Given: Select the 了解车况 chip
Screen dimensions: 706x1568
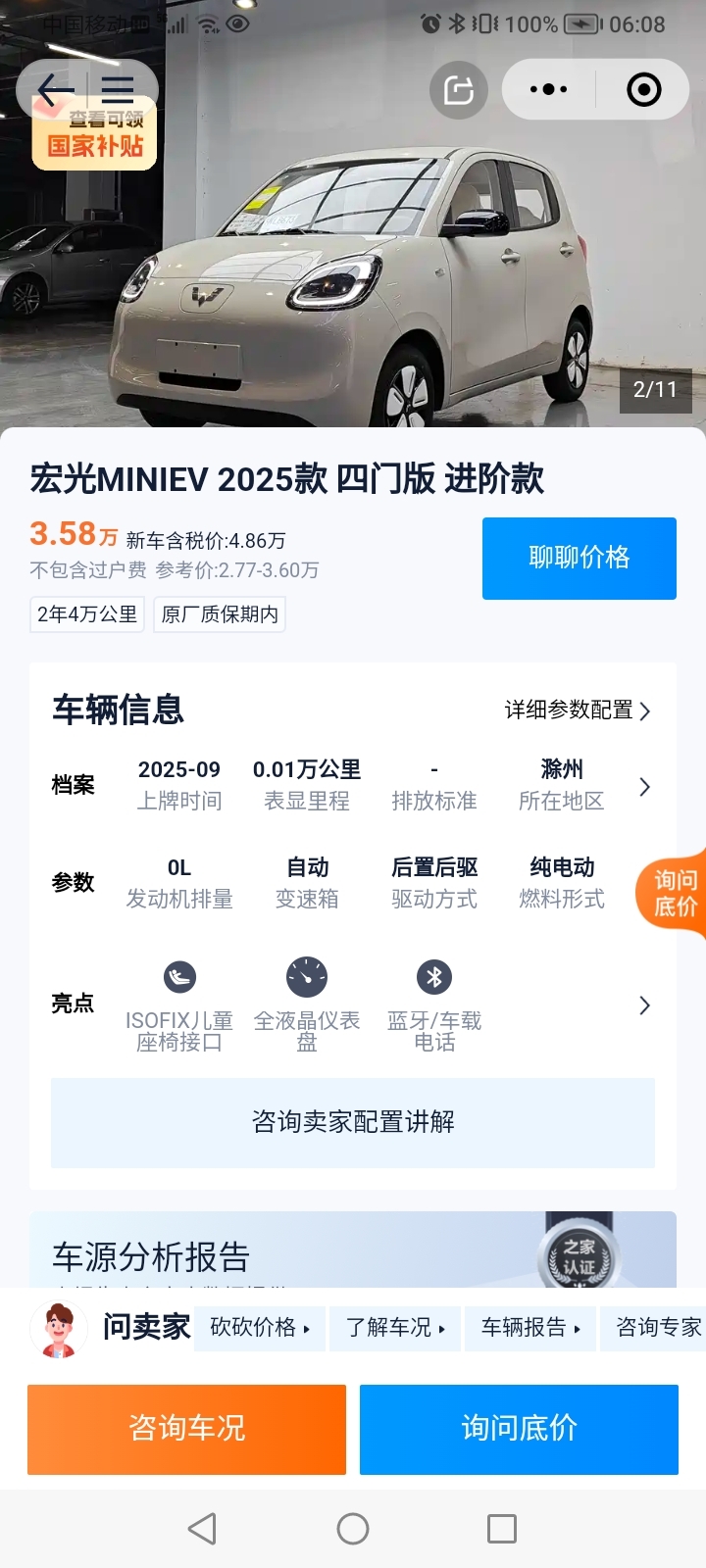Looking at the screenshot, I should pos(395,1328).
